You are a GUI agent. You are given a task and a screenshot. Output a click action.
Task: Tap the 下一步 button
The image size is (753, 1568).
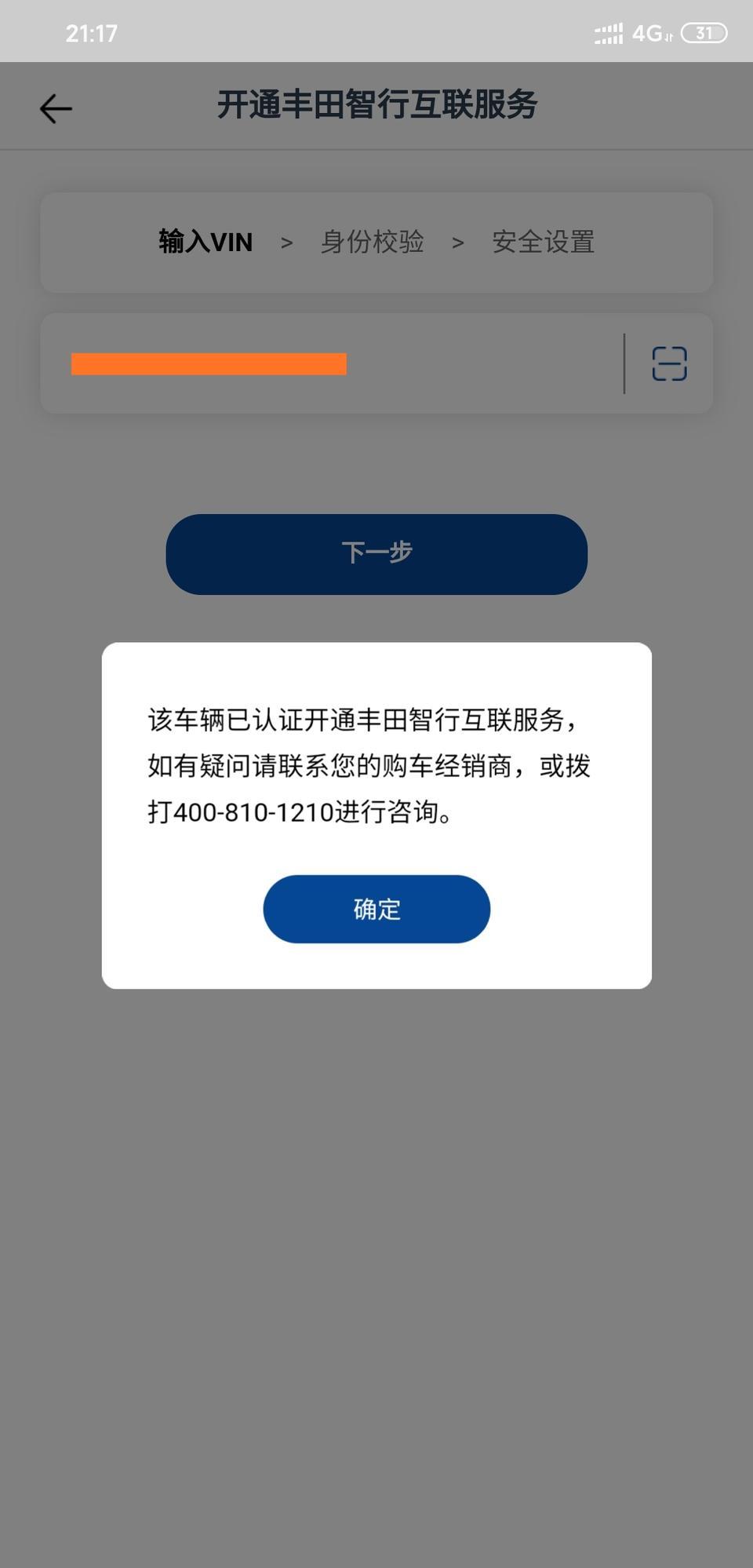tap(376, 554)
